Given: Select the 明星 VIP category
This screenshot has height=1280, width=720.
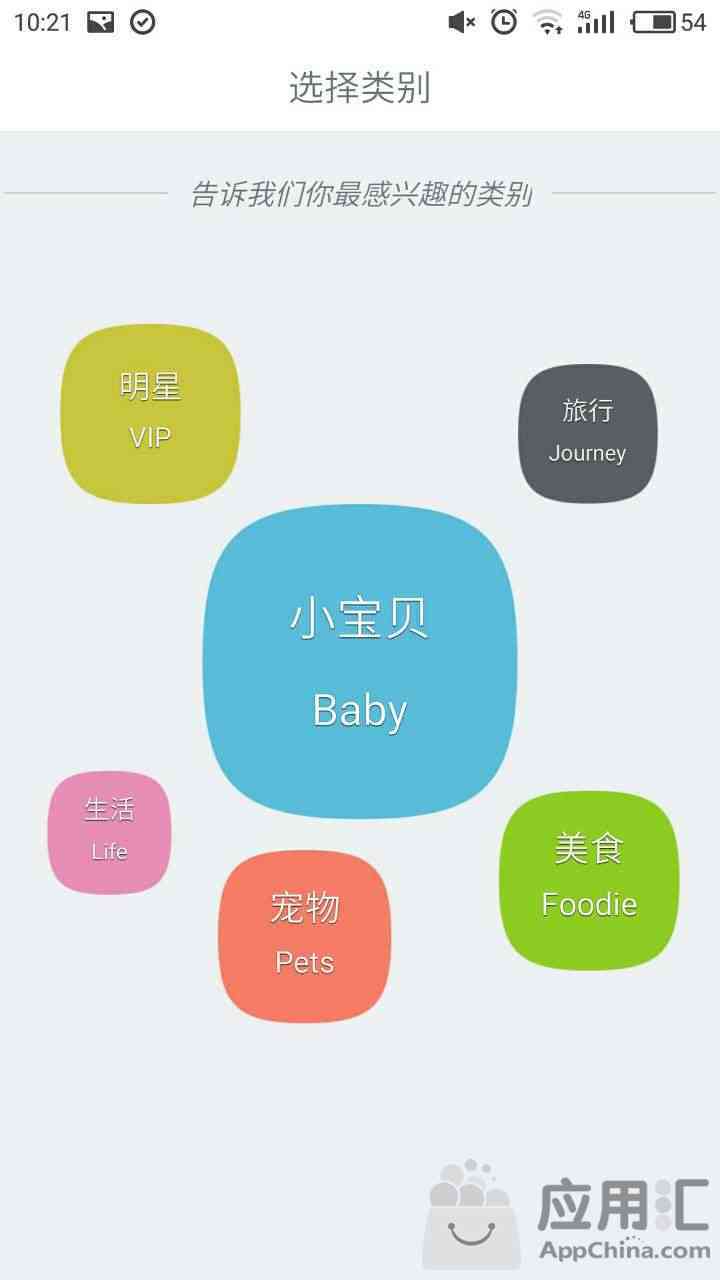Looking at the screenshot, I should click(x=150, y=413).
